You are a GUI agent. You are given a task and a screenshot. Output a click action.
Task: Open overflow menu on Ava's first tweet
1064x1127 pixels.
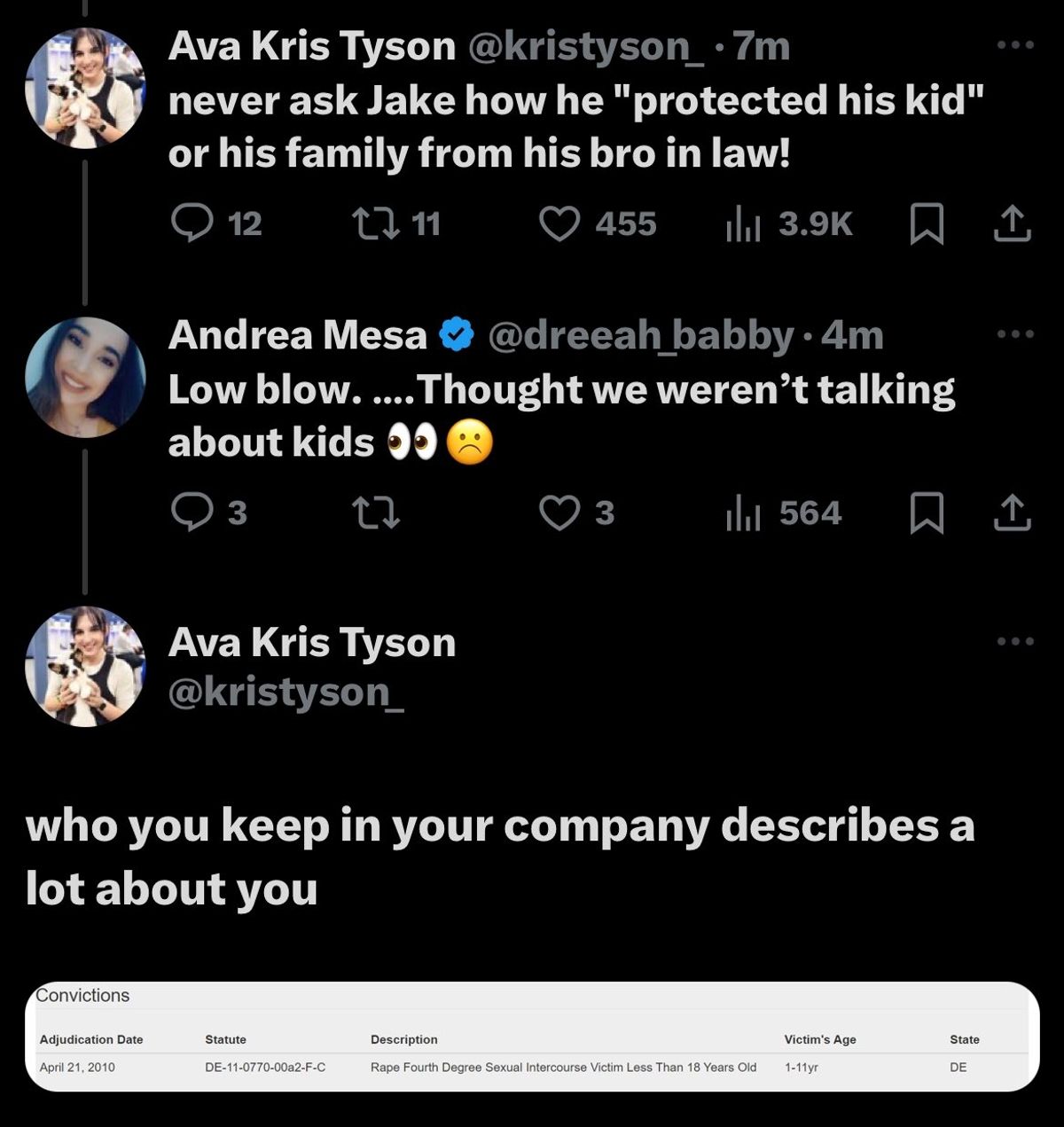point(1015,45)
